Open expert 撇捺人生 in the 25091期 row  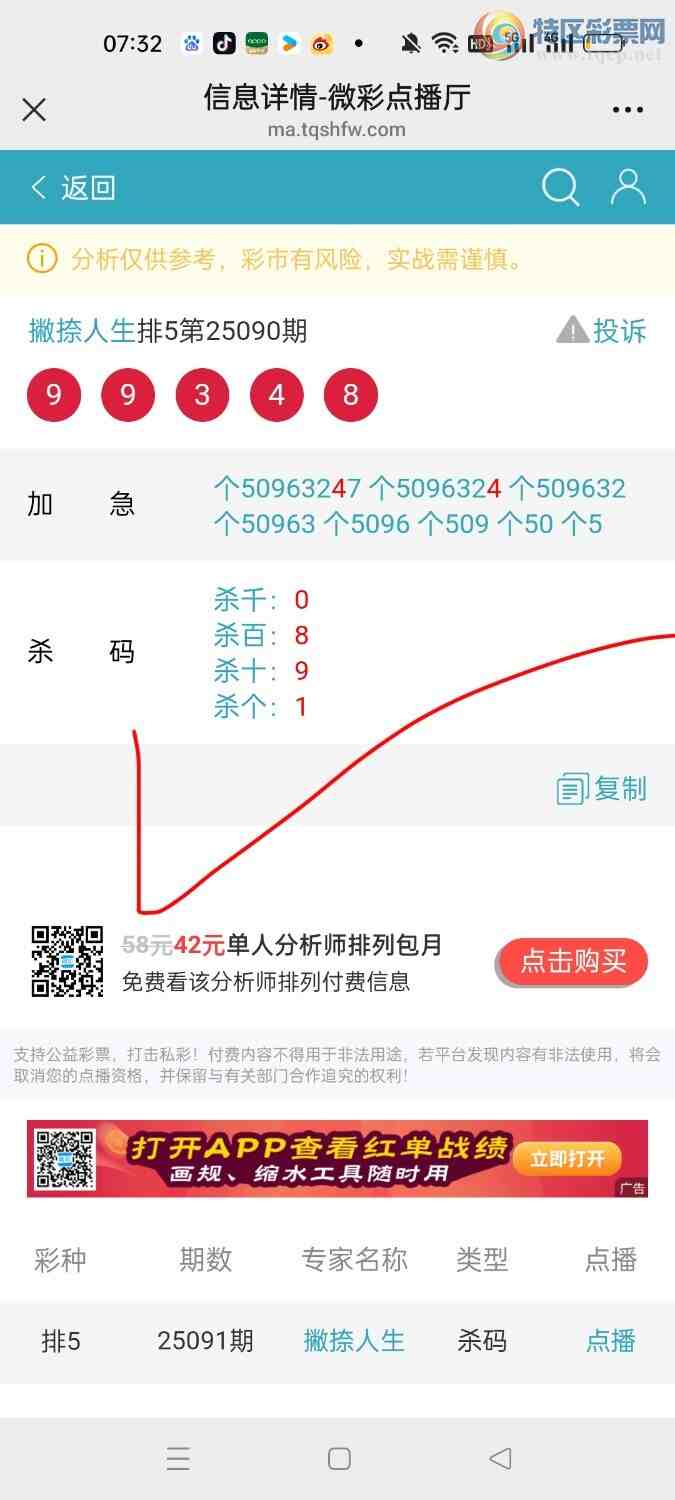coord(354,1341)
